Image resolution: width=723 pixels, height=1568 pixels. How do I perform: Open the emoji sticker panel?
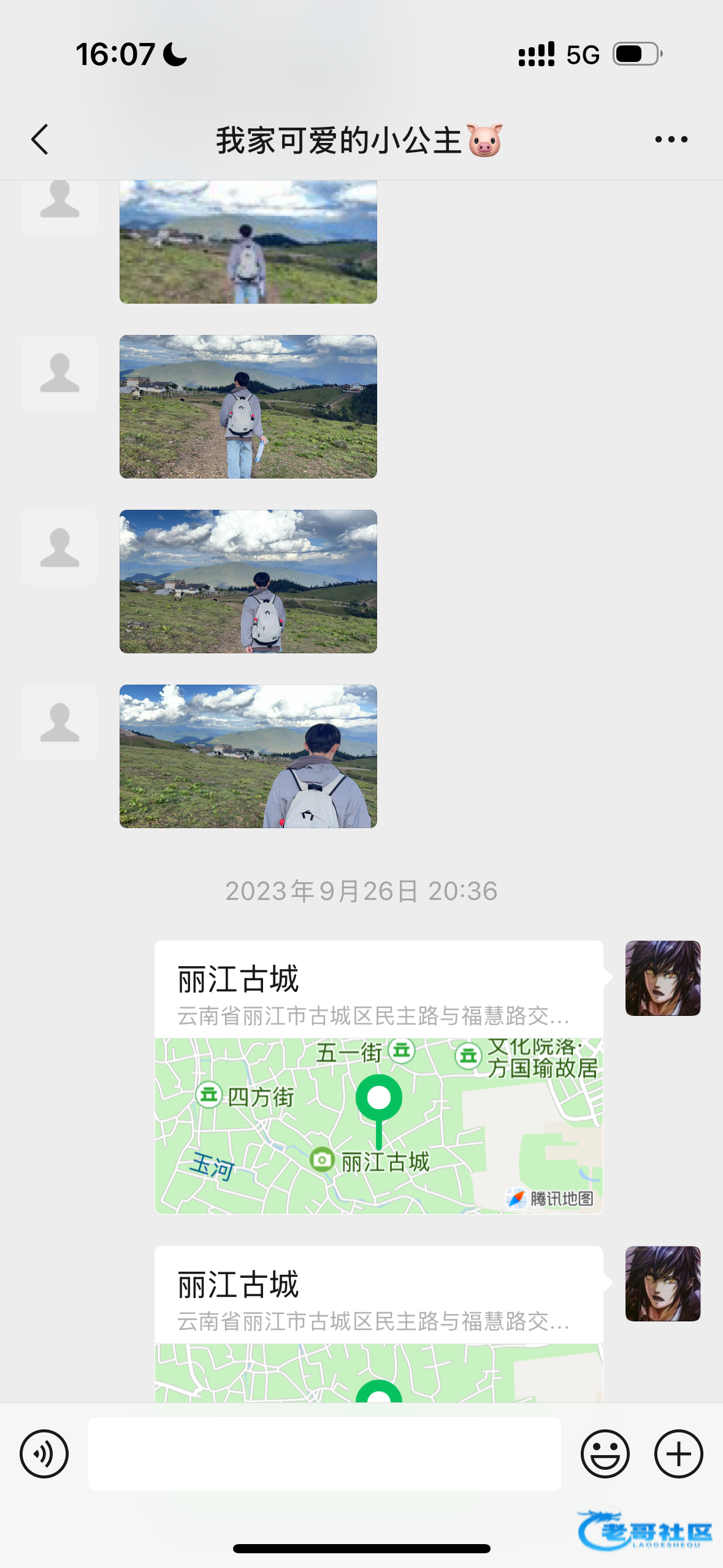605,1454
